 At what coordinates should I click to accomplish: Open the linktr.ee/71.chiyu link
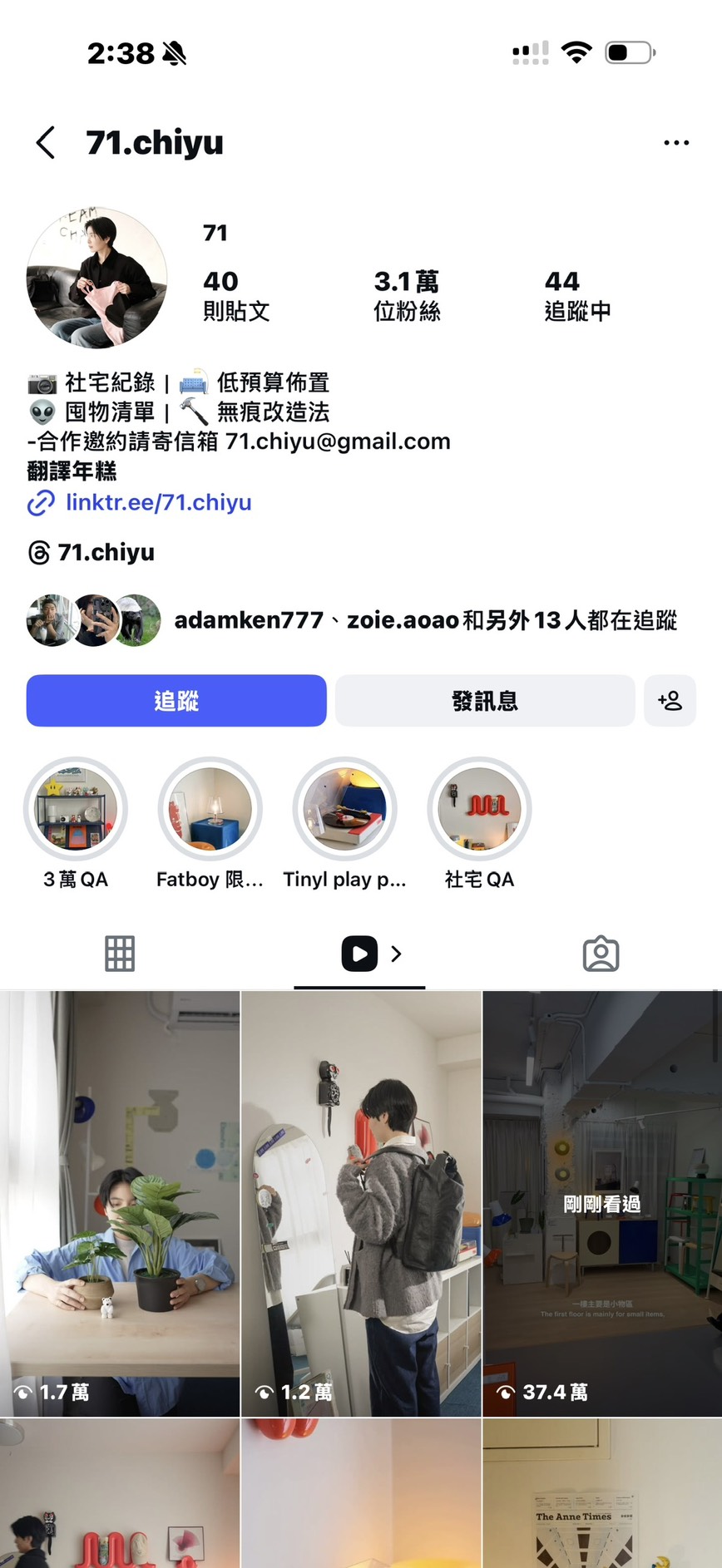(x=157, y=503)
